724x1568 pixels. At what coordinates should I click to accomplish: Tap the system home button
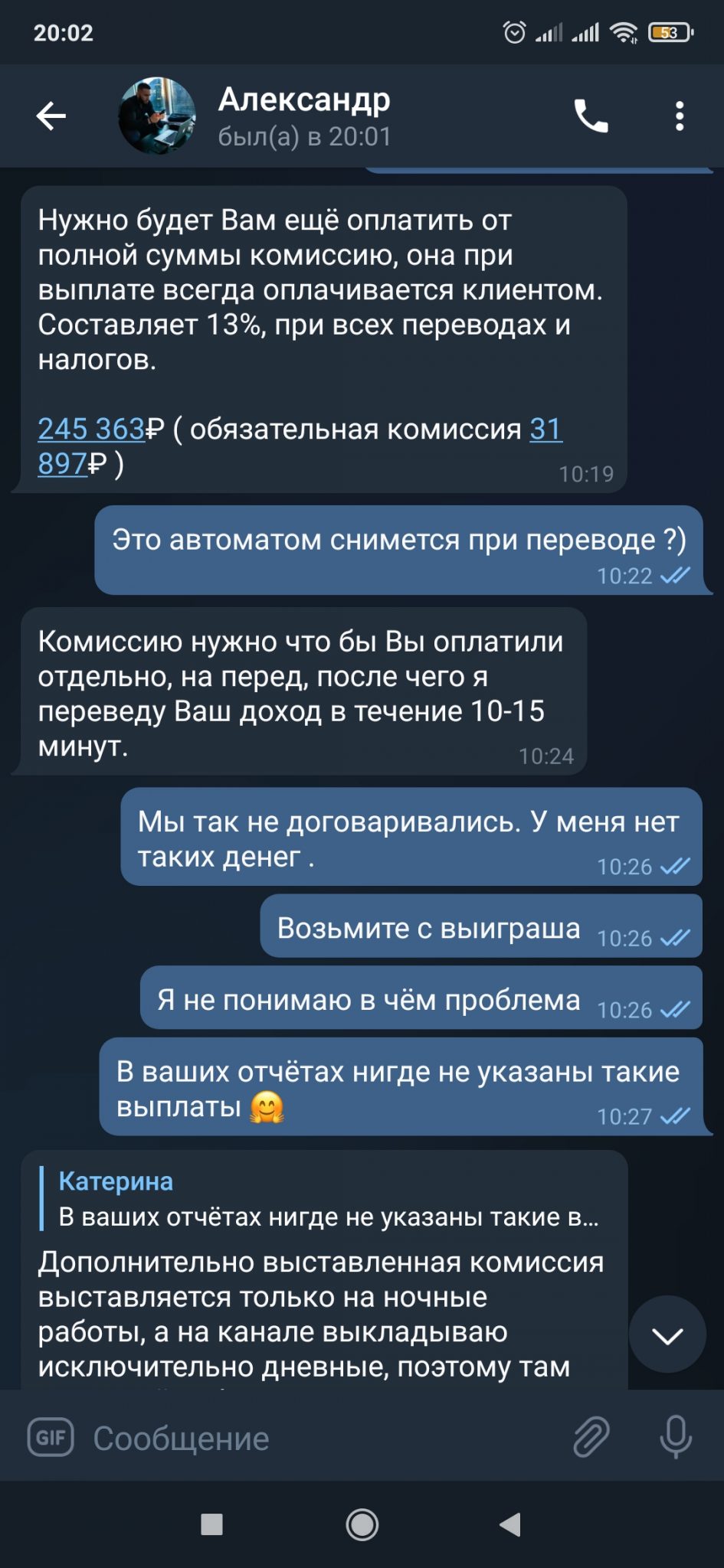(x=362, y=1524)
